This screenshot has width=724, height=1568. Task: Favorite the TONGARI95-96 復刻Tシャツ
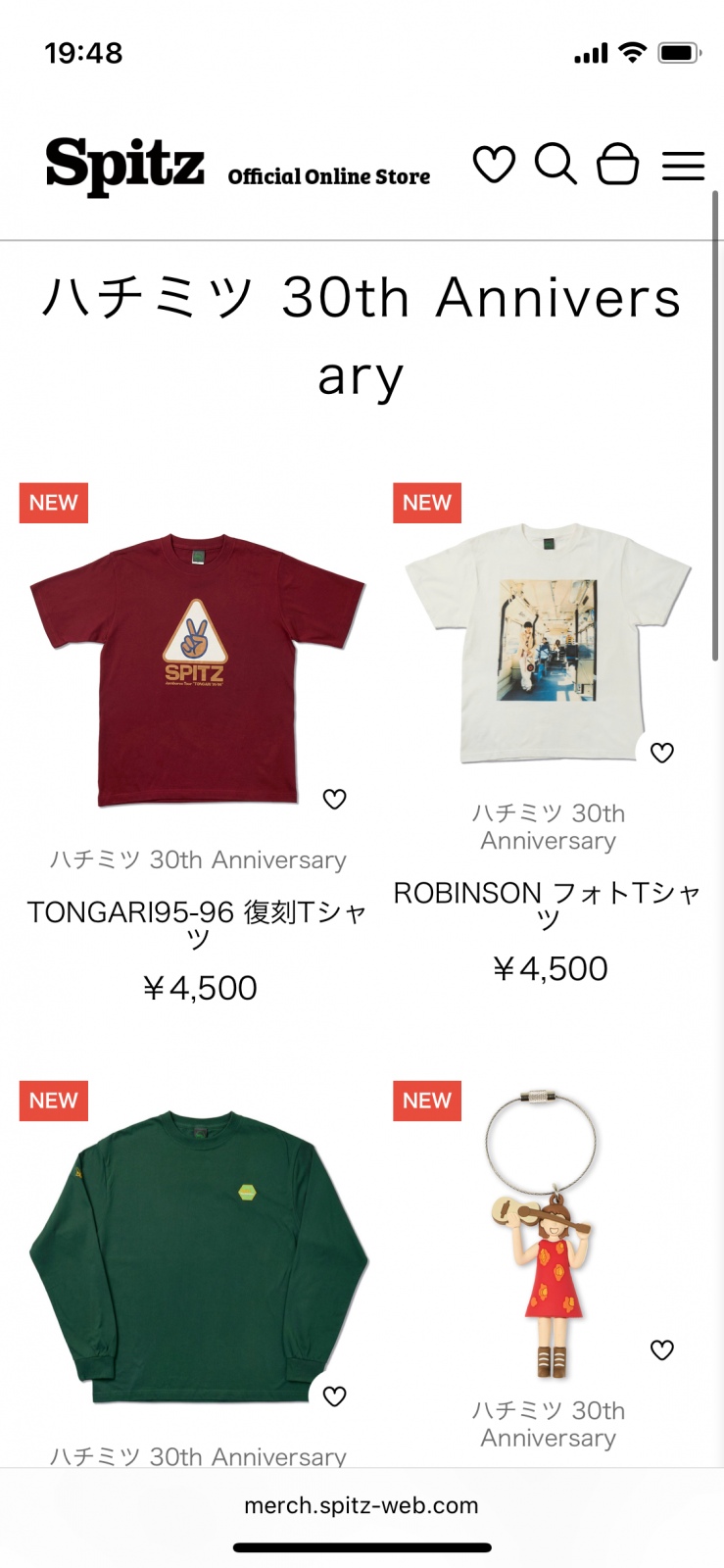coord(335,799)
